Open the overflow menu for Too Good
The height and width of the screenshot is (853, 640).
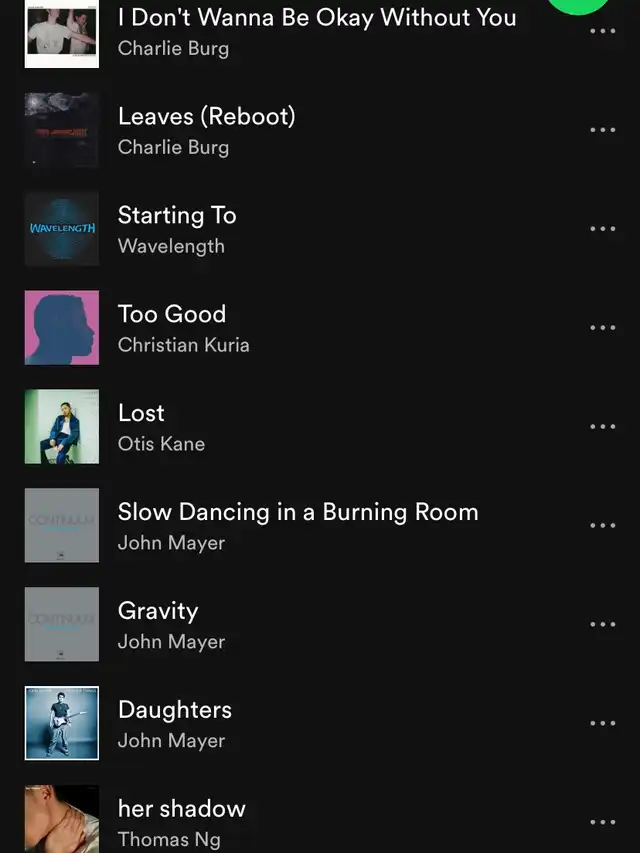pos(603,328)
